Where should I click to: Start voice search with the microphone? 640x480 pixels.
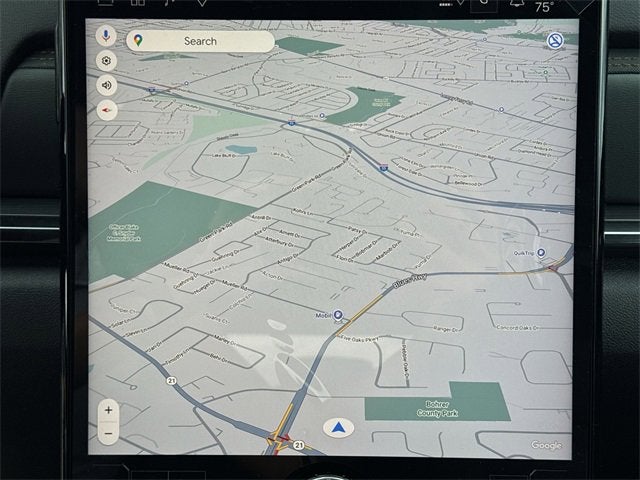106,37
